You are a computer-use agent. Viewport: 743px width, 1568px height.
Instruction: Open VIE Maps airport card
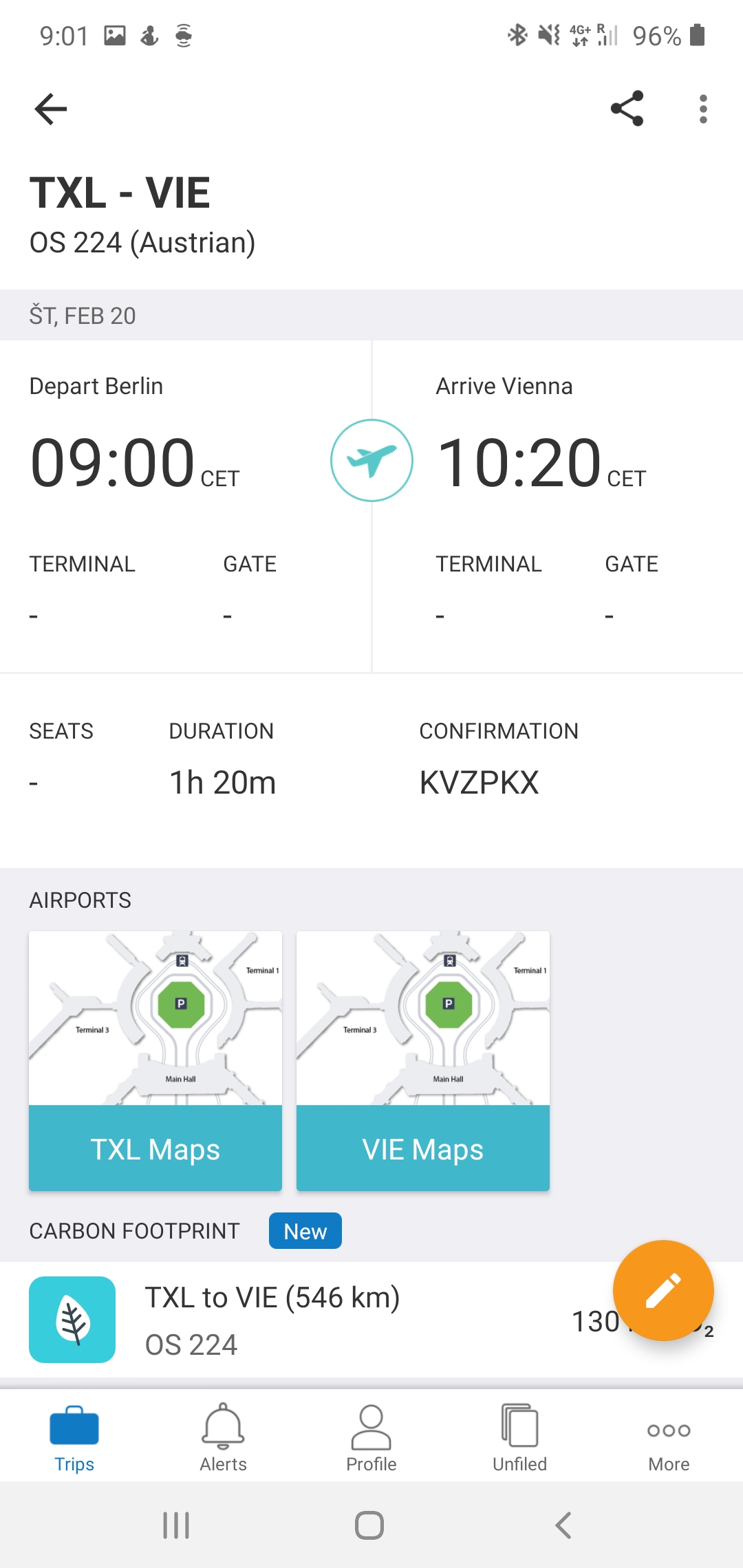pos(422,1060)
